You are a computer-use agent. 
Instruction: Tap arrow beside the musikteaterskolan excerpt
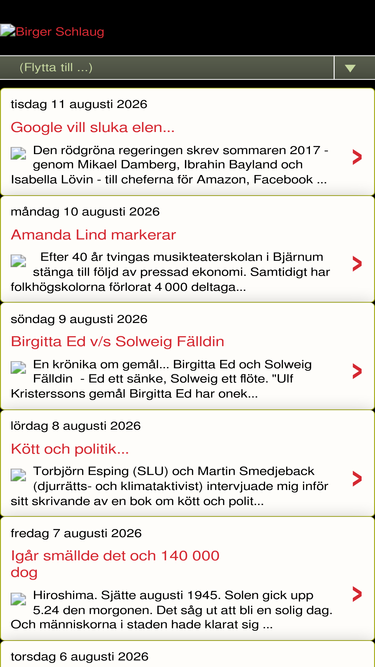point(357,264)
